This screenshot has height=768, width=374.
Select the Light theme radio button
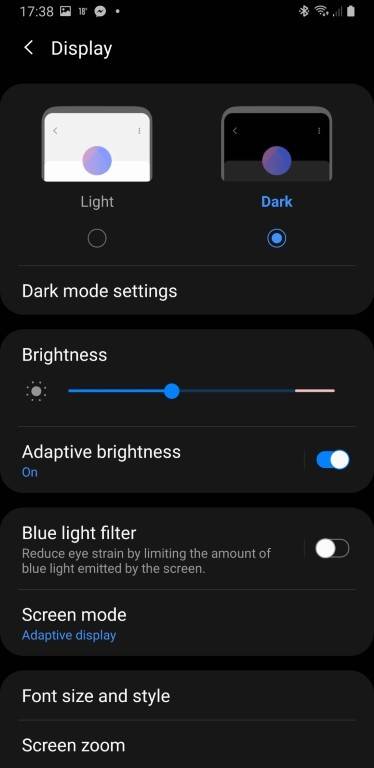tap(97, 239)
